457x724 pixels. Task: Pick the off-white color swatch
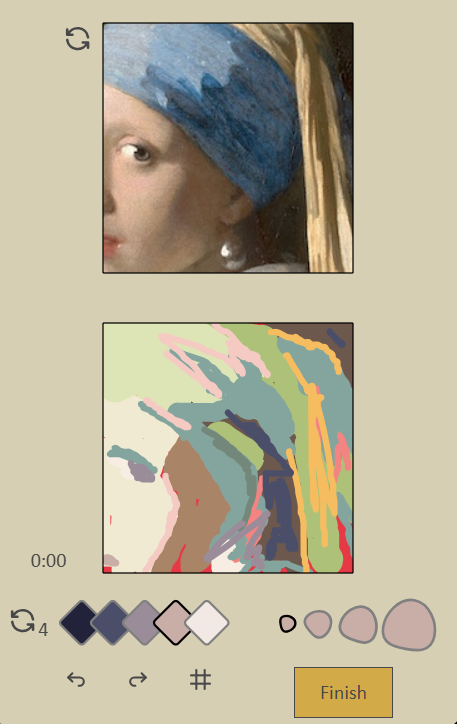(207, 622)
